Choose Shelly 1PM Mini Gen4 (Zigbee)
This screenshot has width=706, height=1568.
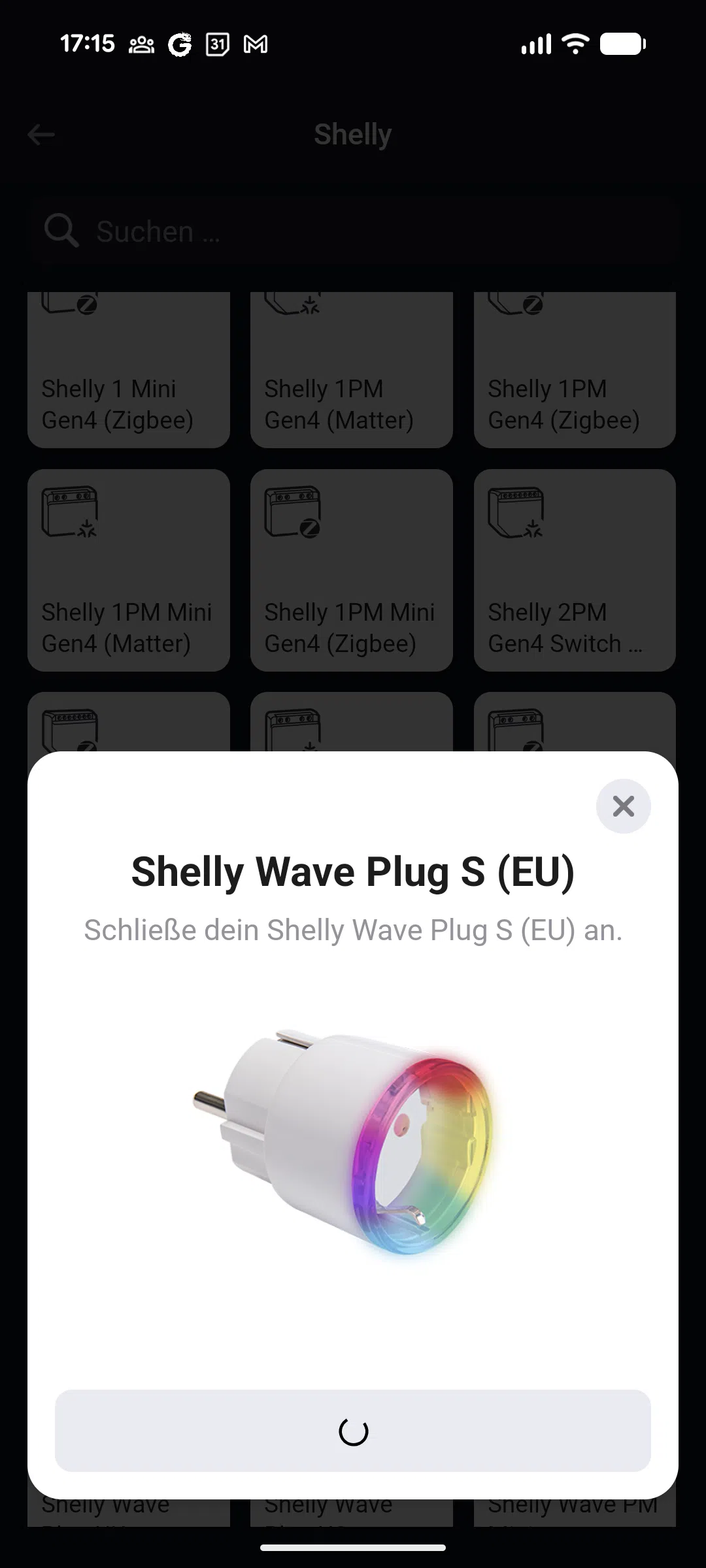(351, 570)
